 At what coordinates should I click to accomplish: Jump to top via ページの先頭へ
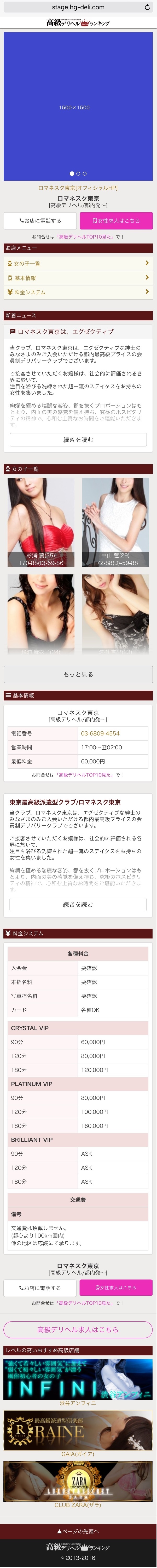pyautogui.click(x=78, y=1531)
